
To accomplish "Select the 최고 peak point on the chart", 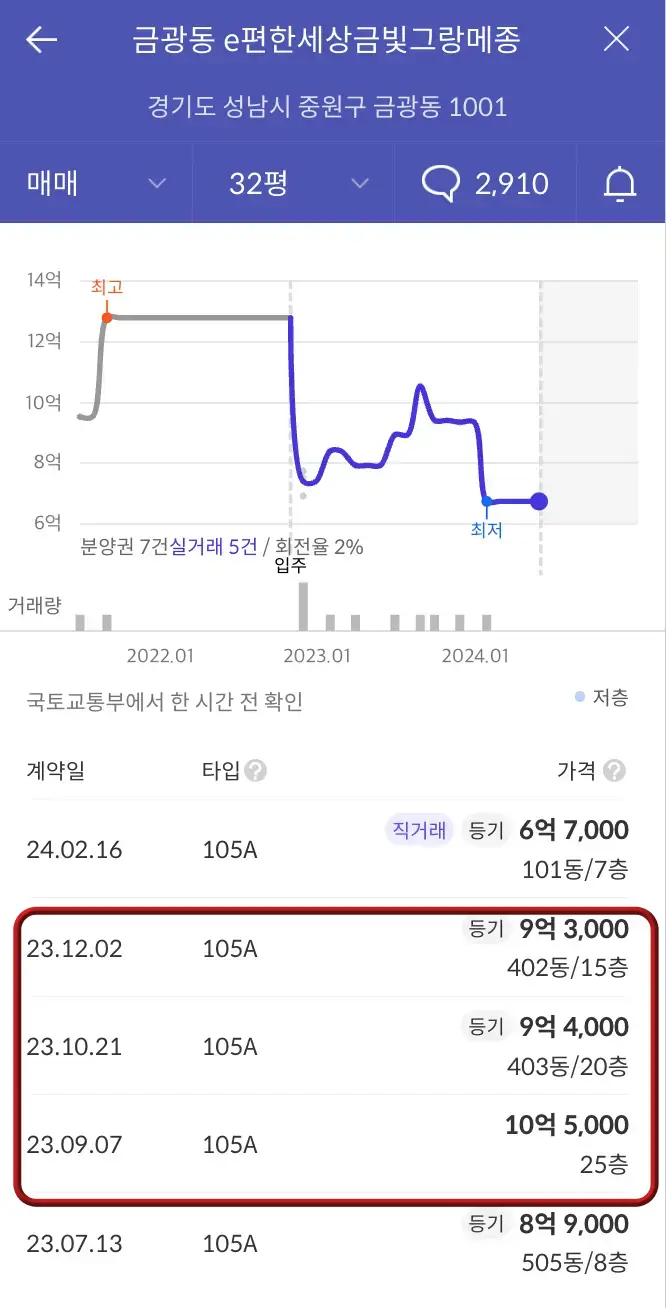I will (107, 317).
